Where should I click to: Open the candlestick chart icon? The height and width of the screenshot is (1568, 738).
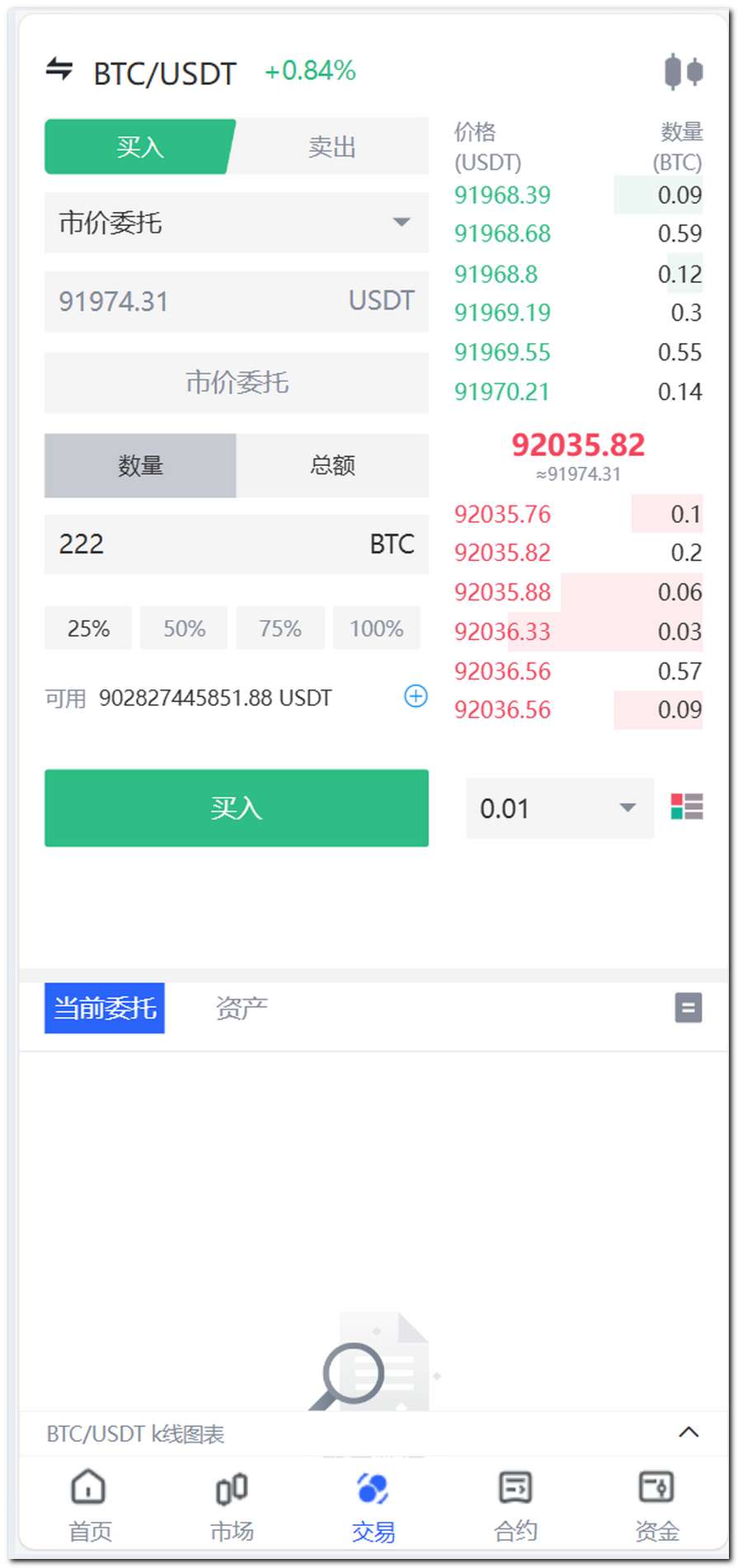[683, 72]
